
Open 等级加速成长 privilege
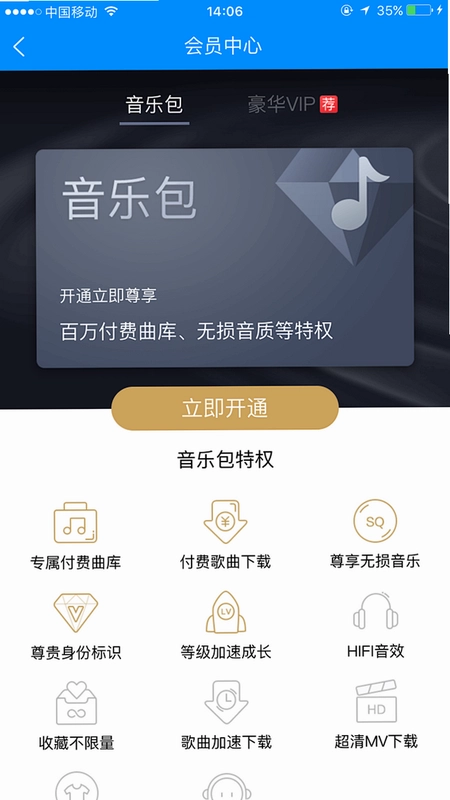pos(225,626)
